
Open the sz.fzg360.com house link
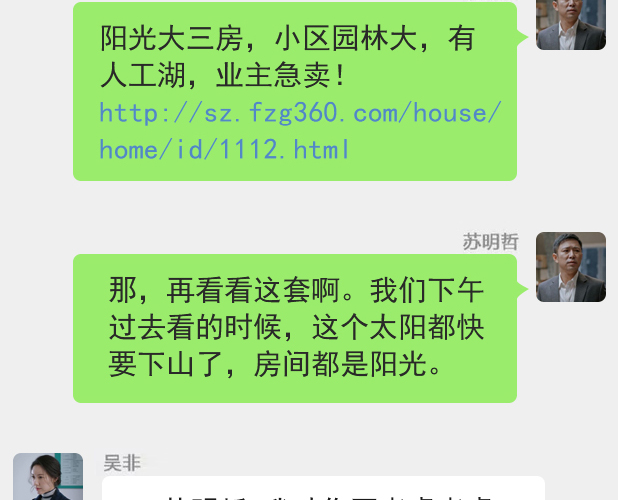299,131
